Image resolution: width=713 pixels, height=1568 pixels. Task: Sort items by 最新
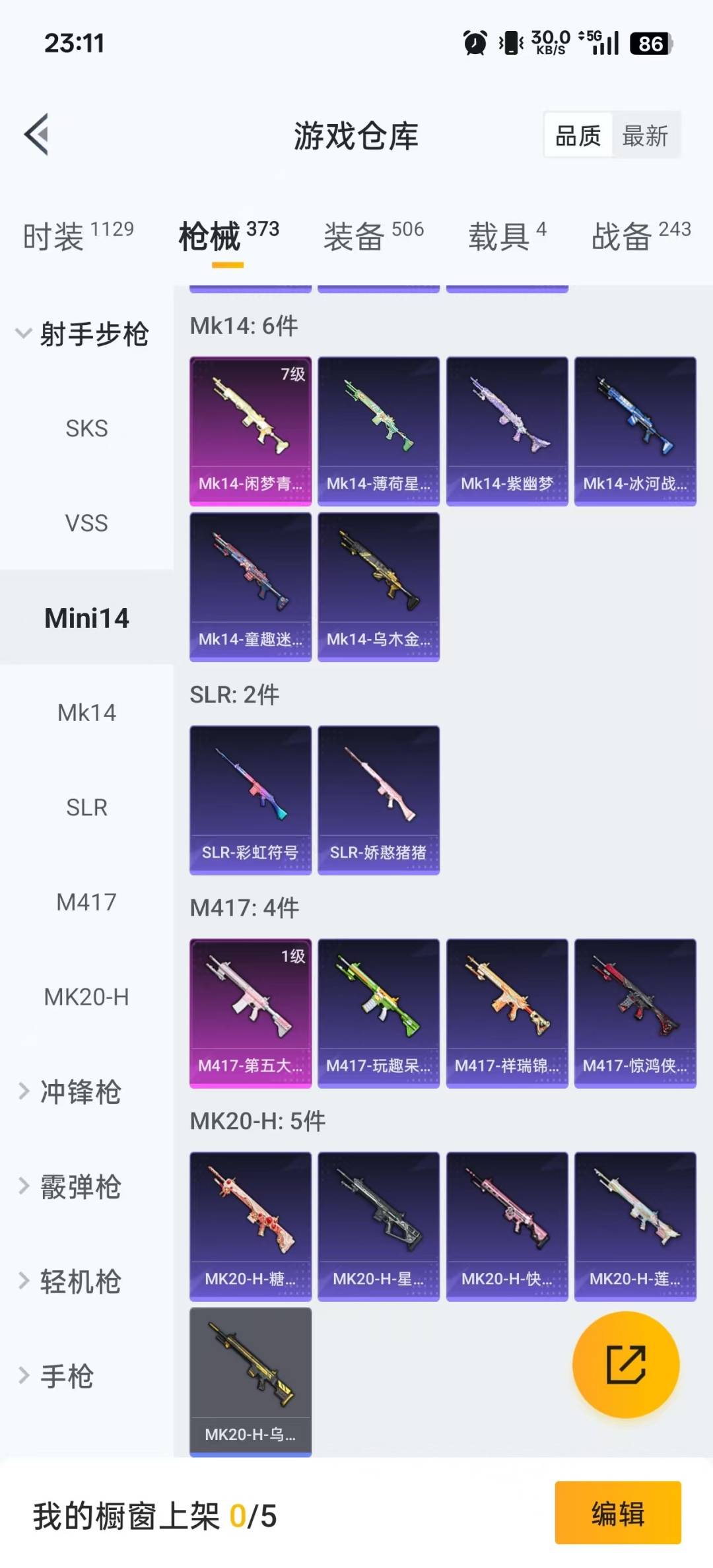coord(645,136)
